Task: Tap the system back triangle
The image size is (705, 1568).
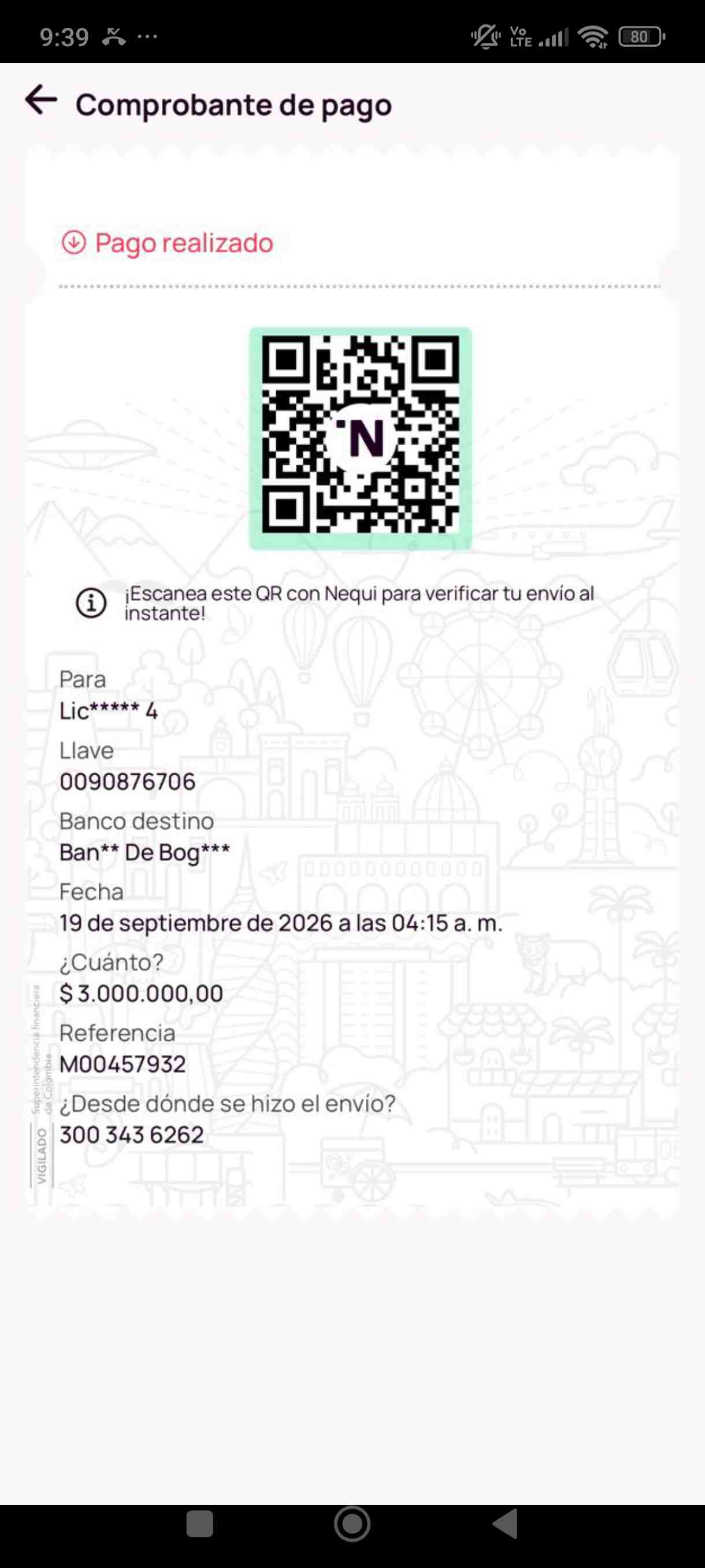Action: point(505,1523)
